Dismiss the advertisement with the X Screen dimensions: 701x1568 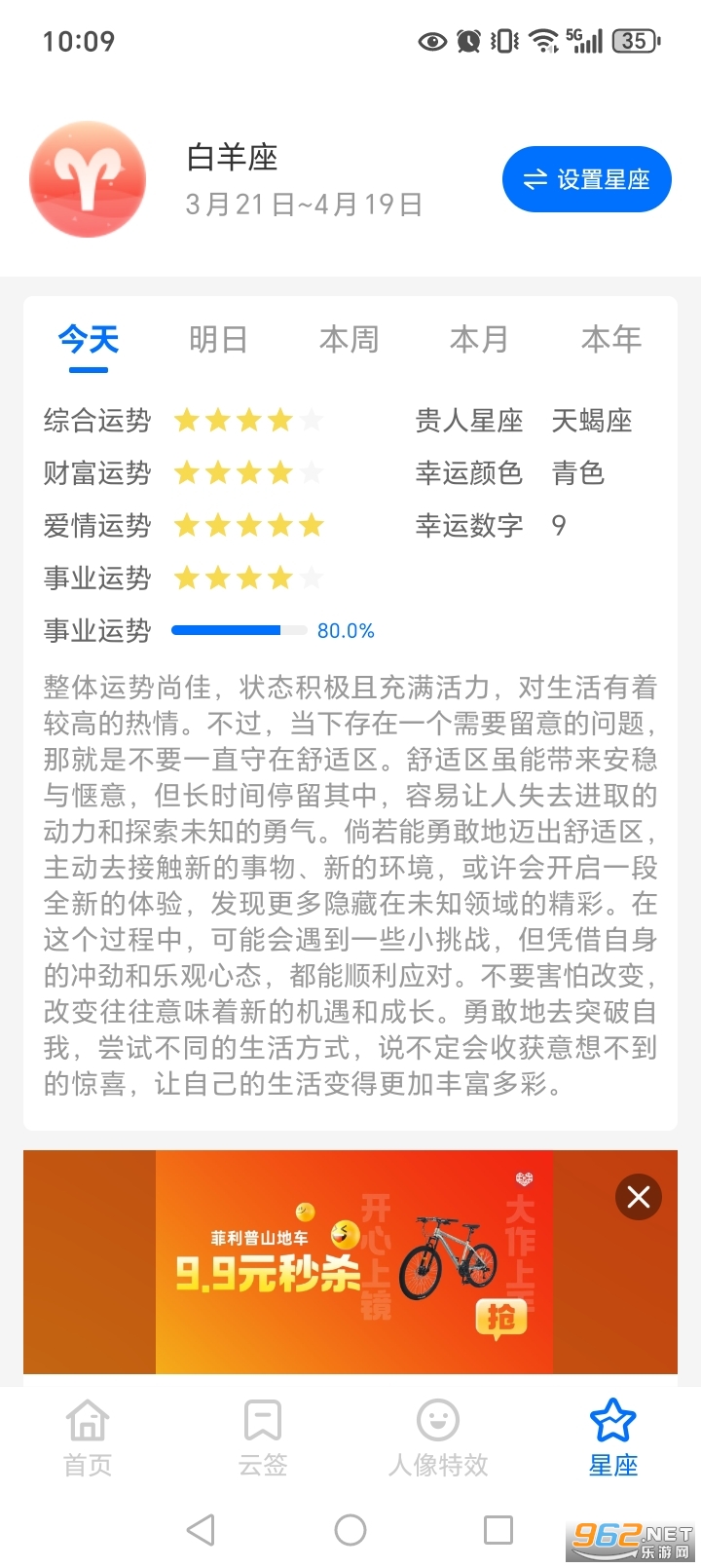[638, 1197]
